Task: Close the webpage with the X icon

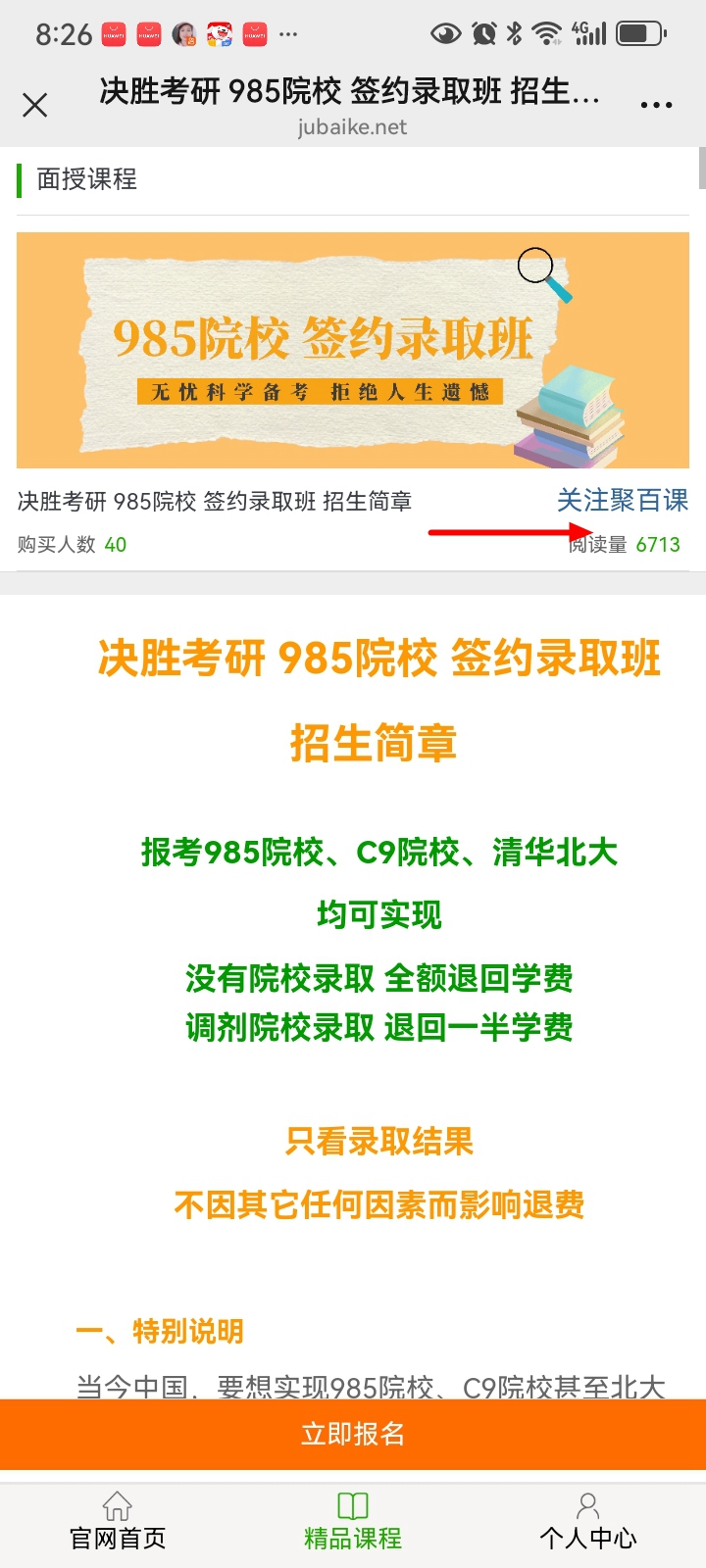Action: click(x=35, y=105)
